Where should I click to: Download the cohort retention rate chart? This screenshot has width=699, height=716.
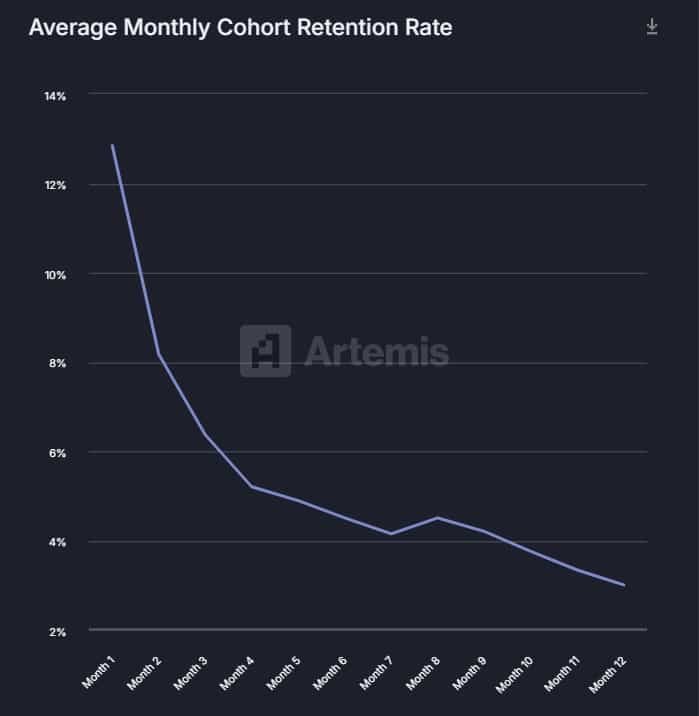[x=652, y=26]
